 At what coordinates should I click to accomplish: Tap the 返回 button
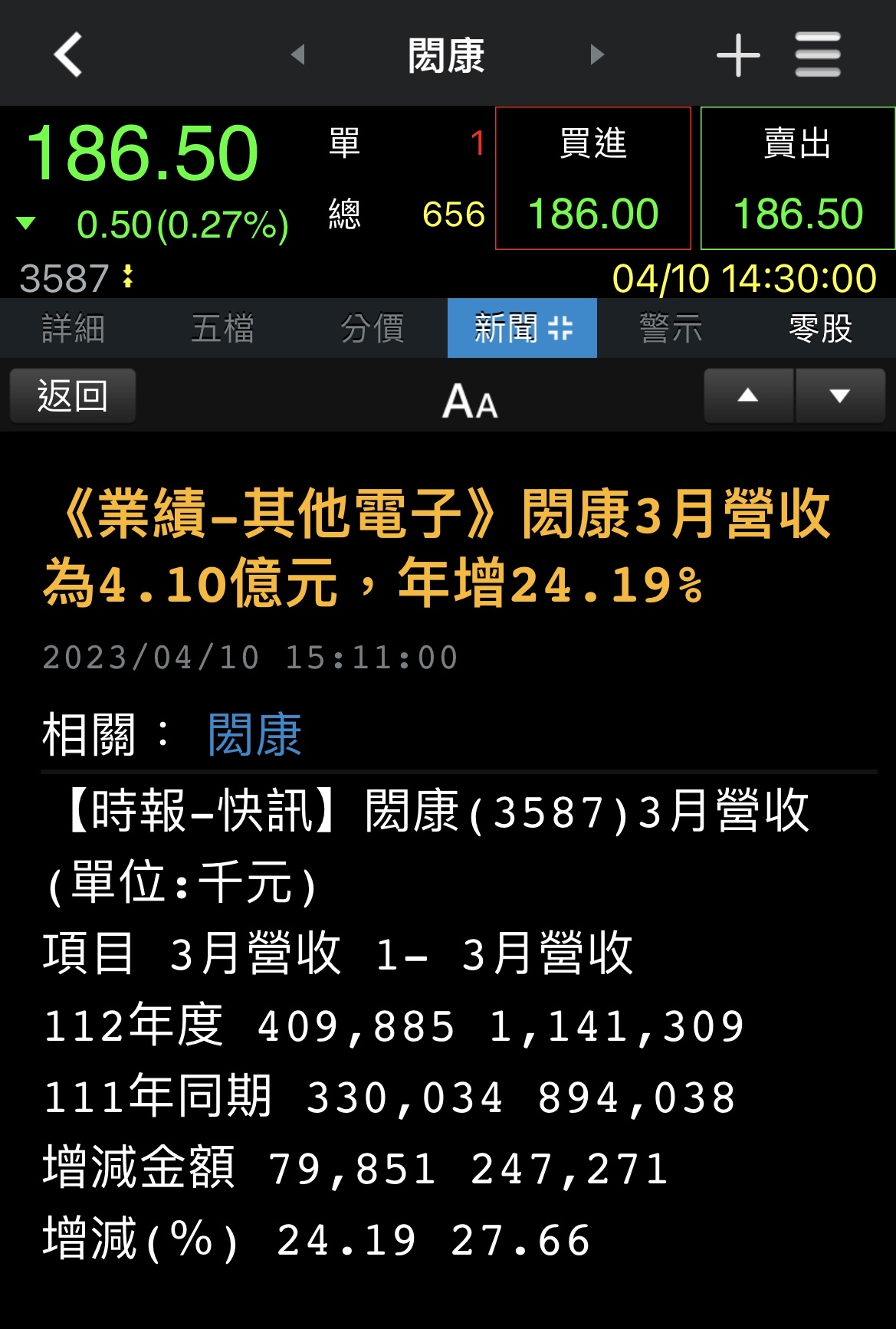click(73, 396)
